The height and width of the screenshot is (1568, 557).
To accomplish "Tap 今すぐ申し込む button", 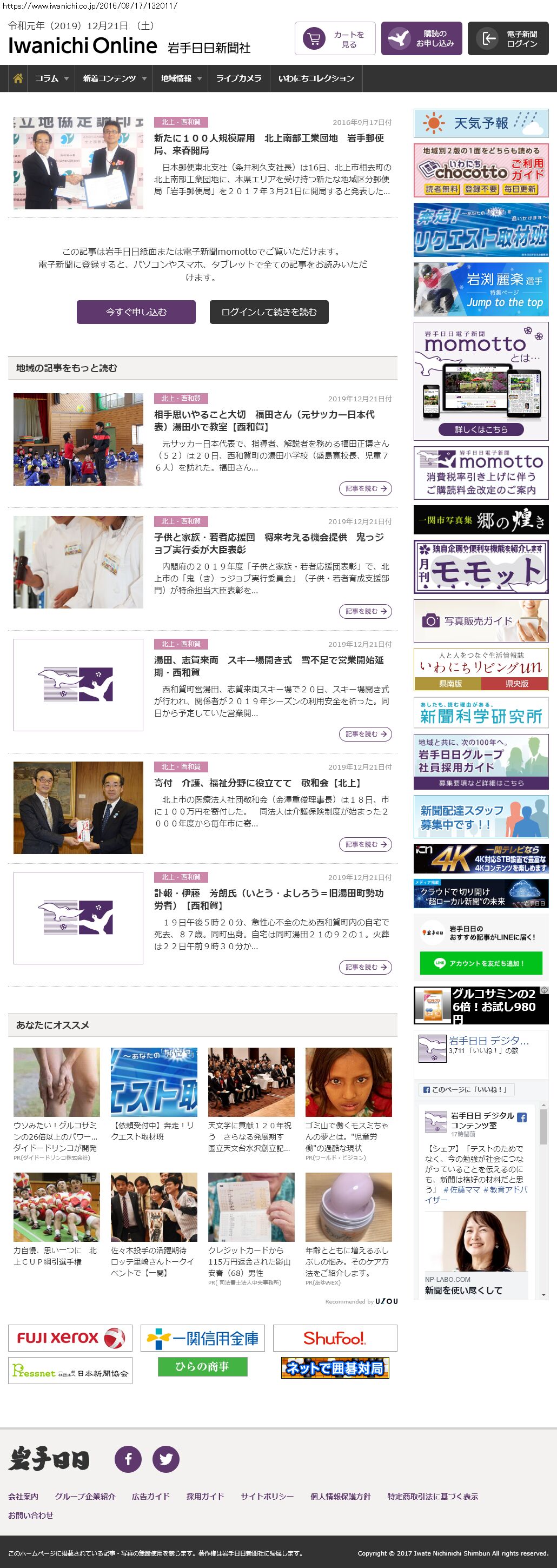I will coord(136,312).
